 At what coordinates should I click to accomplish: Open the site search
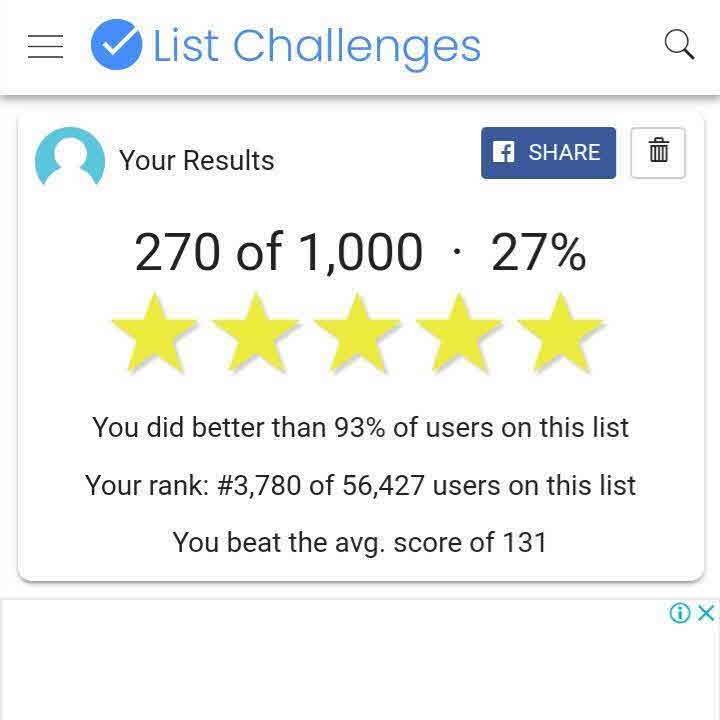click(679, 45)
